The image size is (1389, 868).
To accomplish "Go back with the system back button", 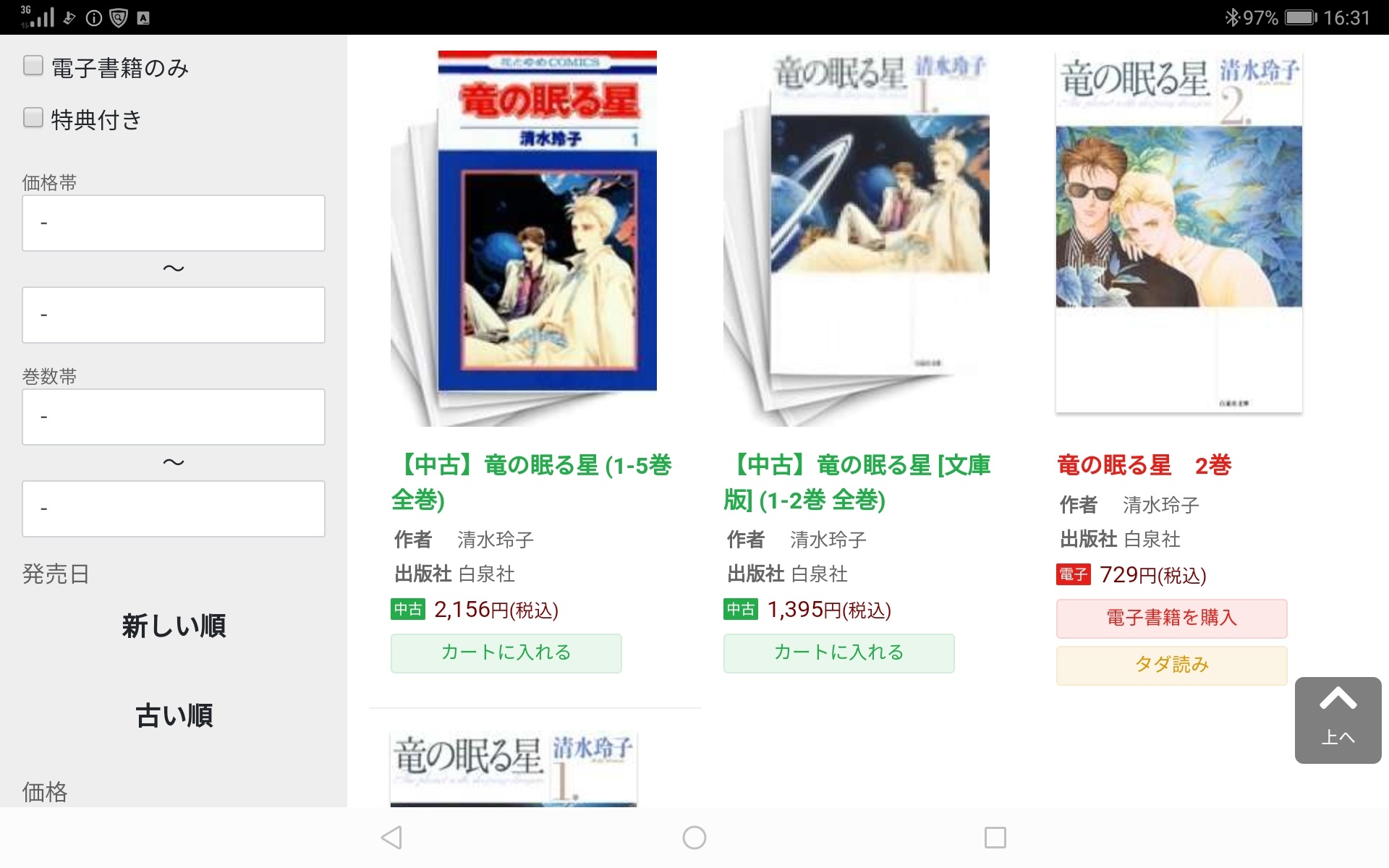I will 391,838.
